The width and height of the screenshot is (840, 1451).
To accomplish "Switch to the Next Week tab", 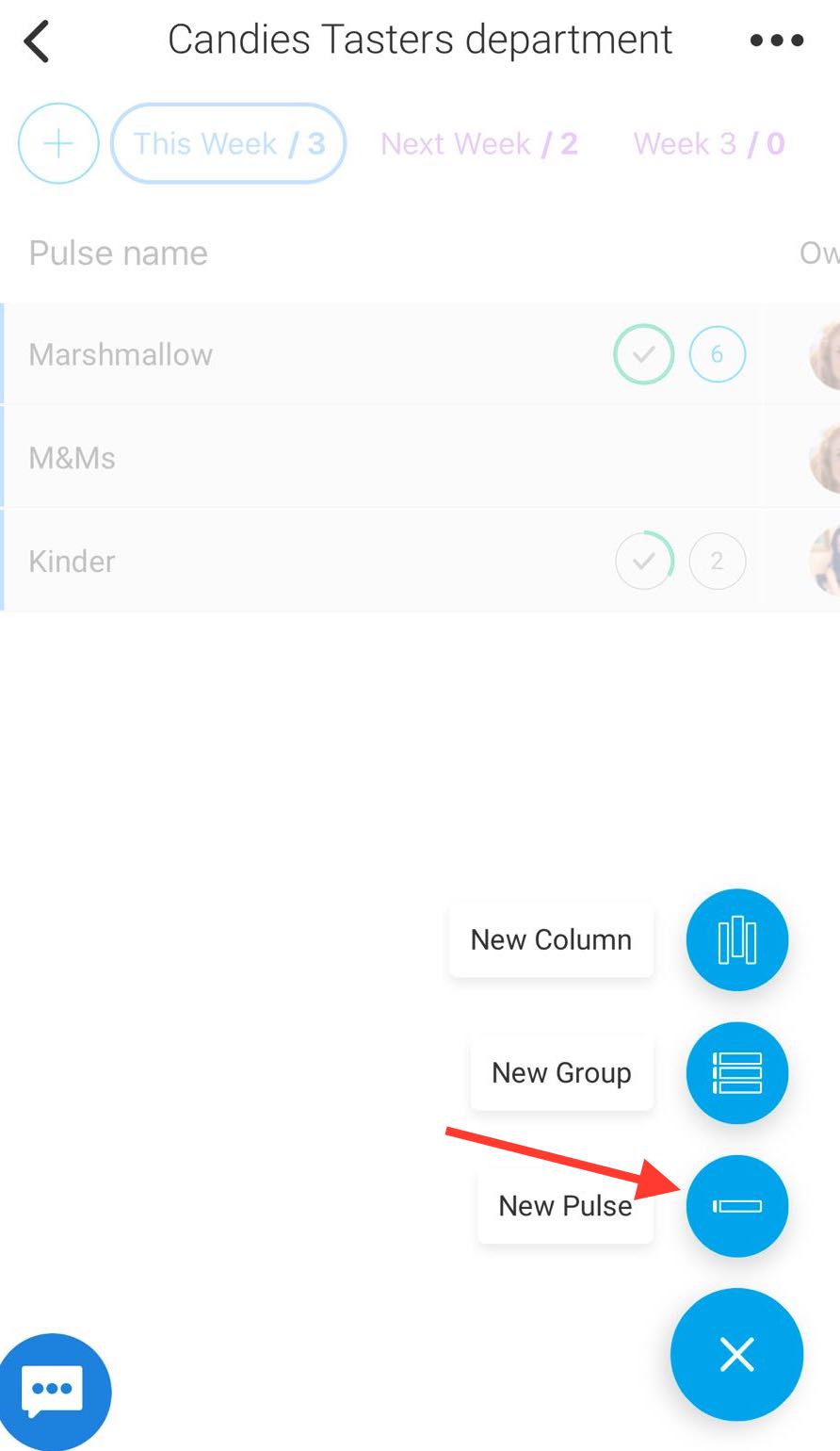I will (x=479, y=144).
